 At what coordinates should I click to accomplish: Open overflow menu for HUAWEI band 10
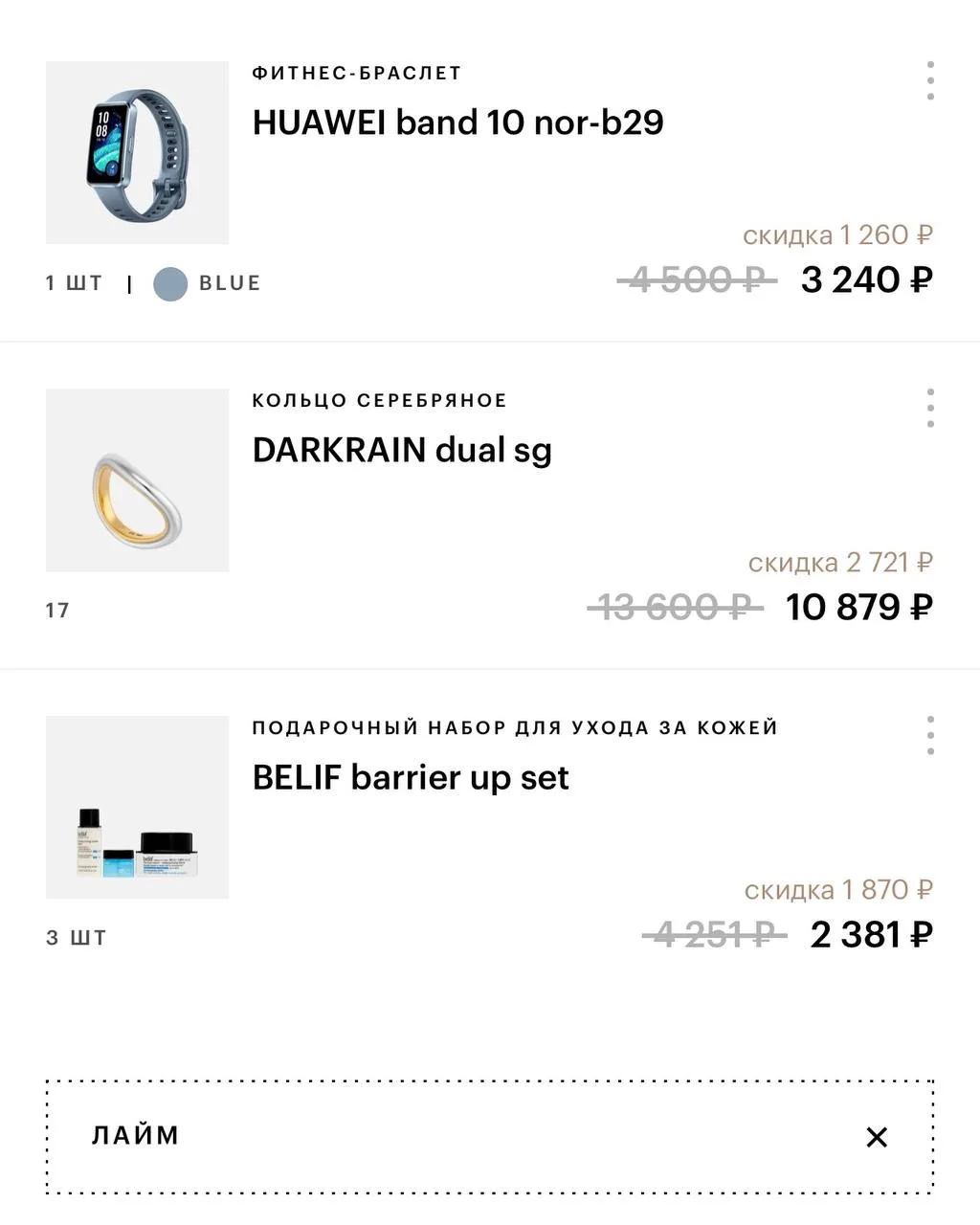930,81
